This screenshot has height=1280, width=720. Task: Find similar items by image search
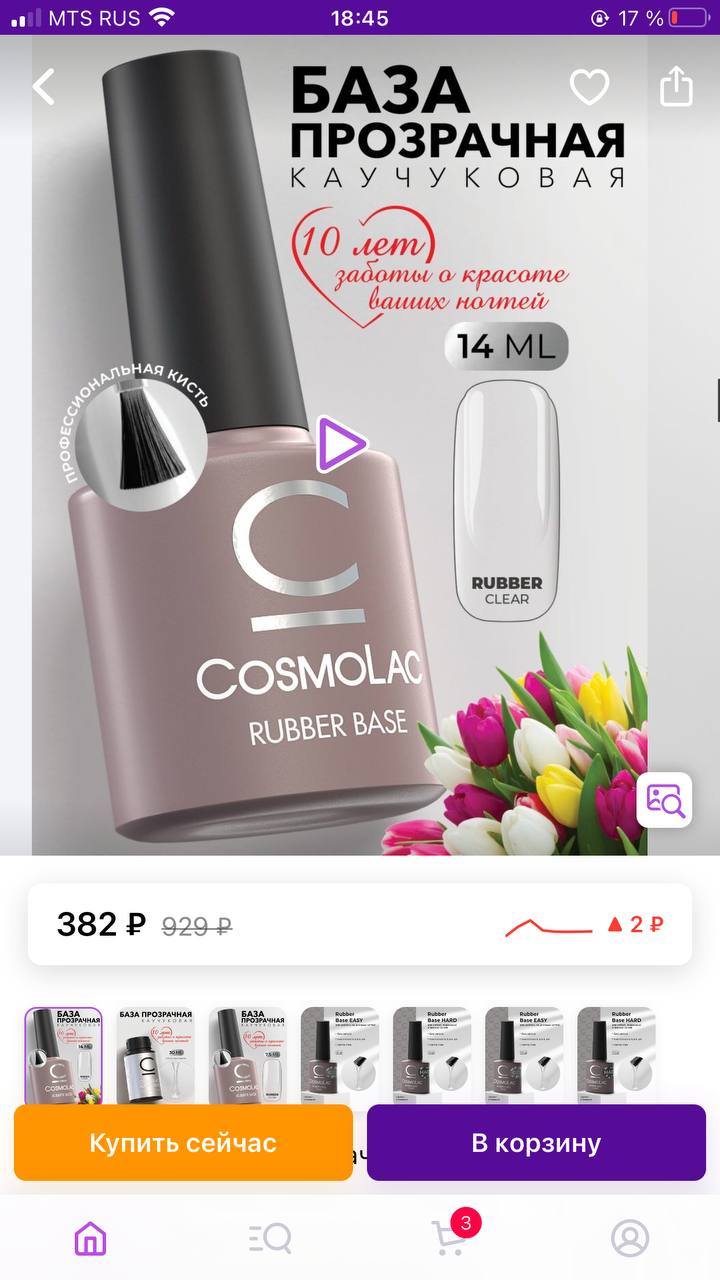[x=665, y=799]
